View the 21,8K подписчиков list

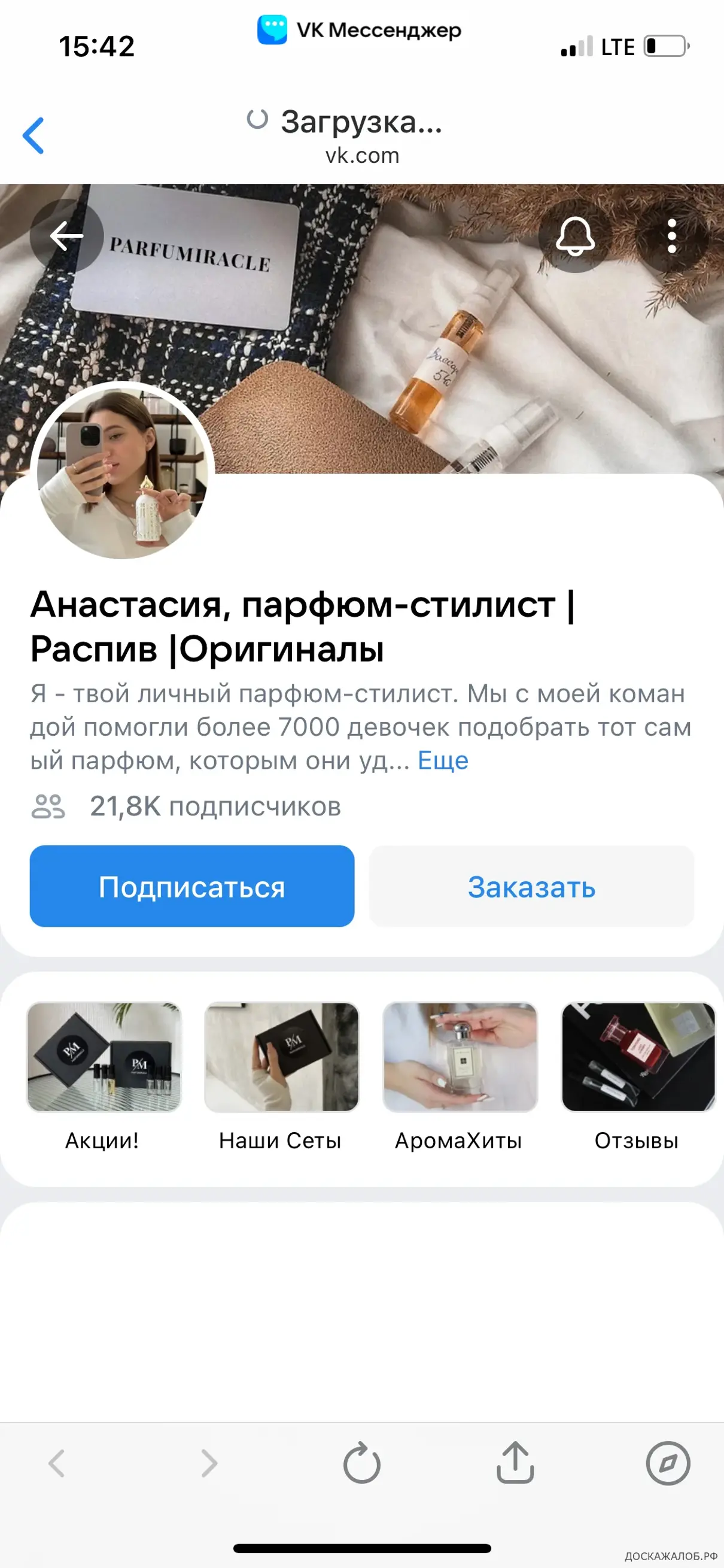[186, 806]
